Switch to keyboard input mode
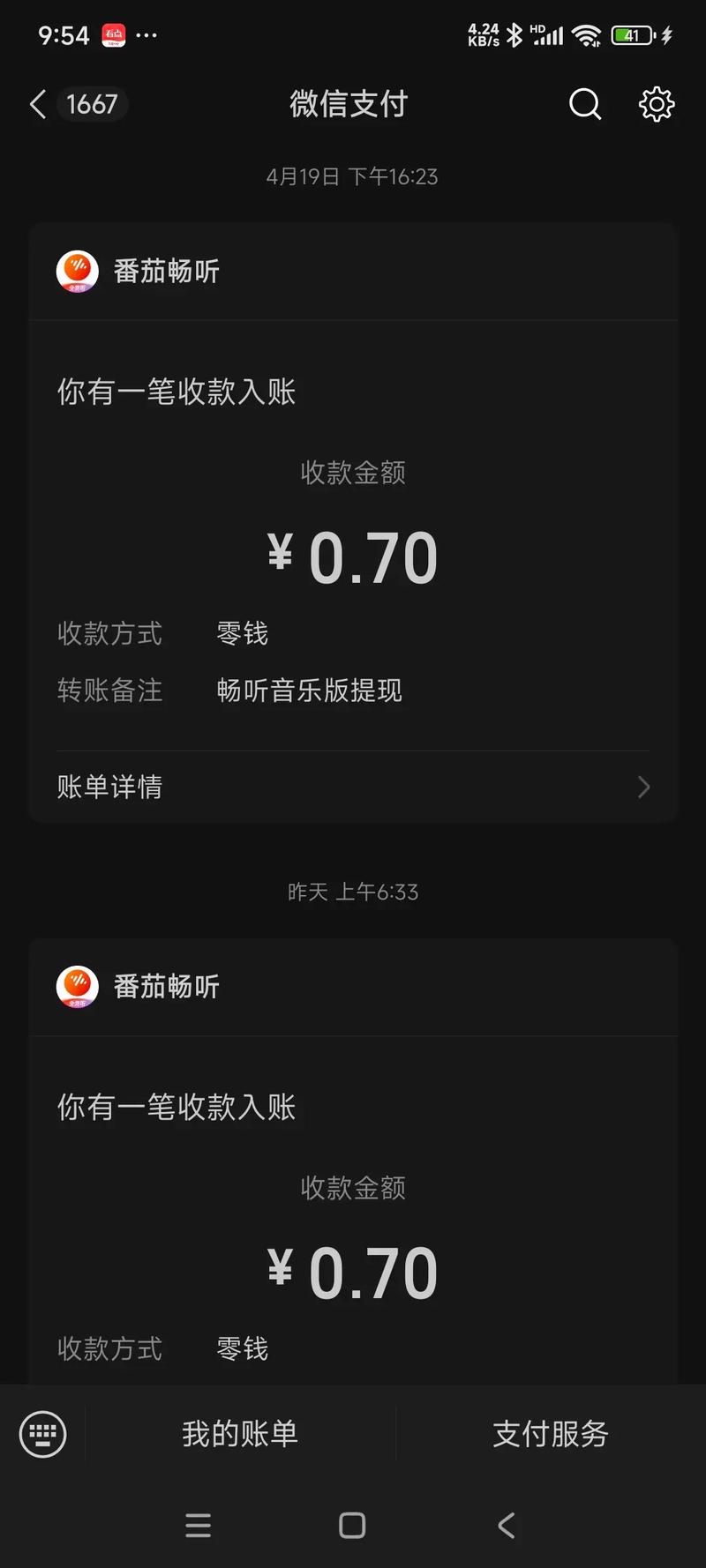 42,1434
